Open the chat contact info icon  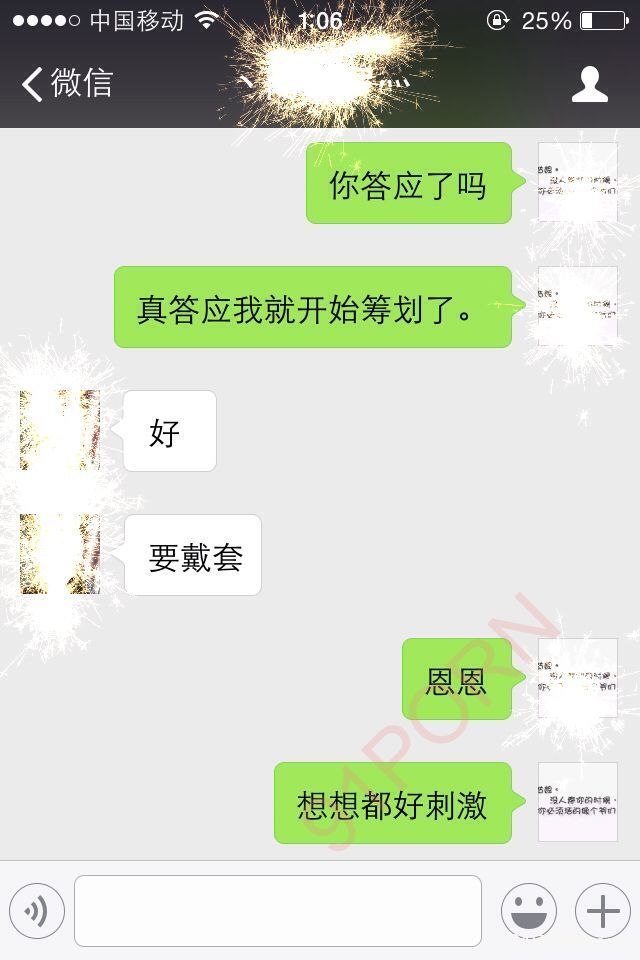pyautogui.click(x=590, y=84)
